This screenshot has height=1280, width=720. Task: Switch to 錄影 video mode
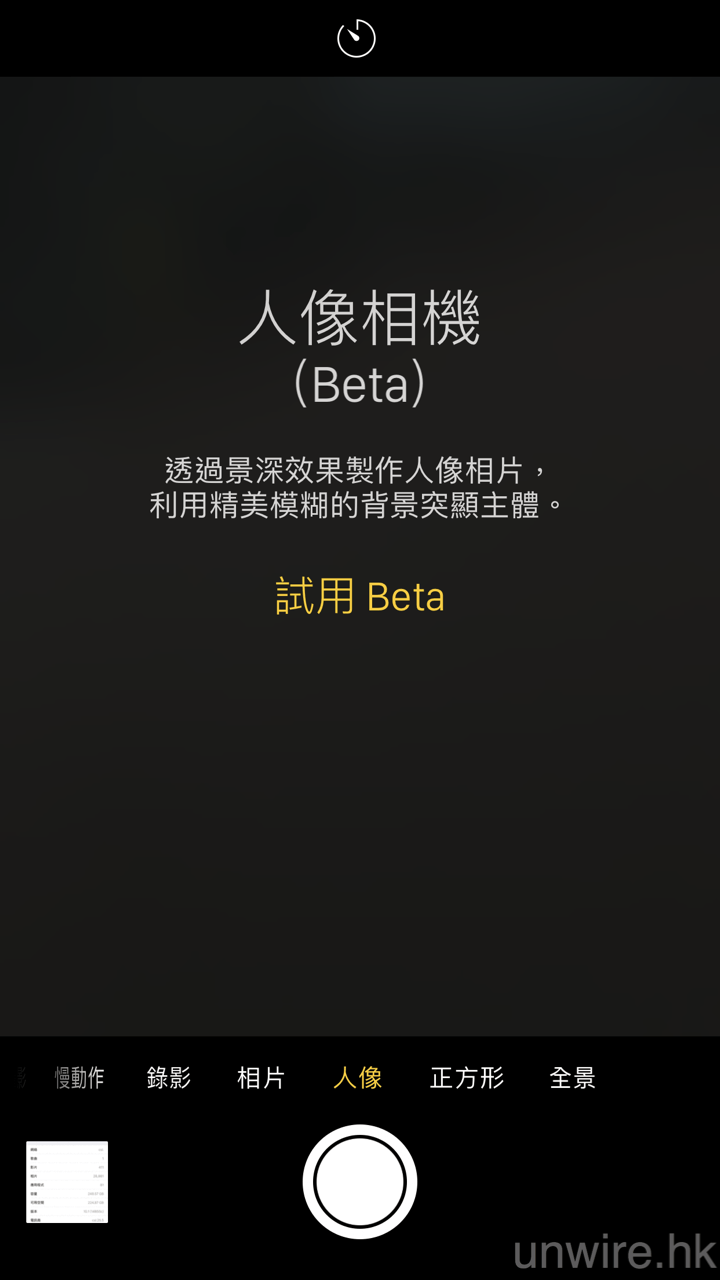[169, 1078]
